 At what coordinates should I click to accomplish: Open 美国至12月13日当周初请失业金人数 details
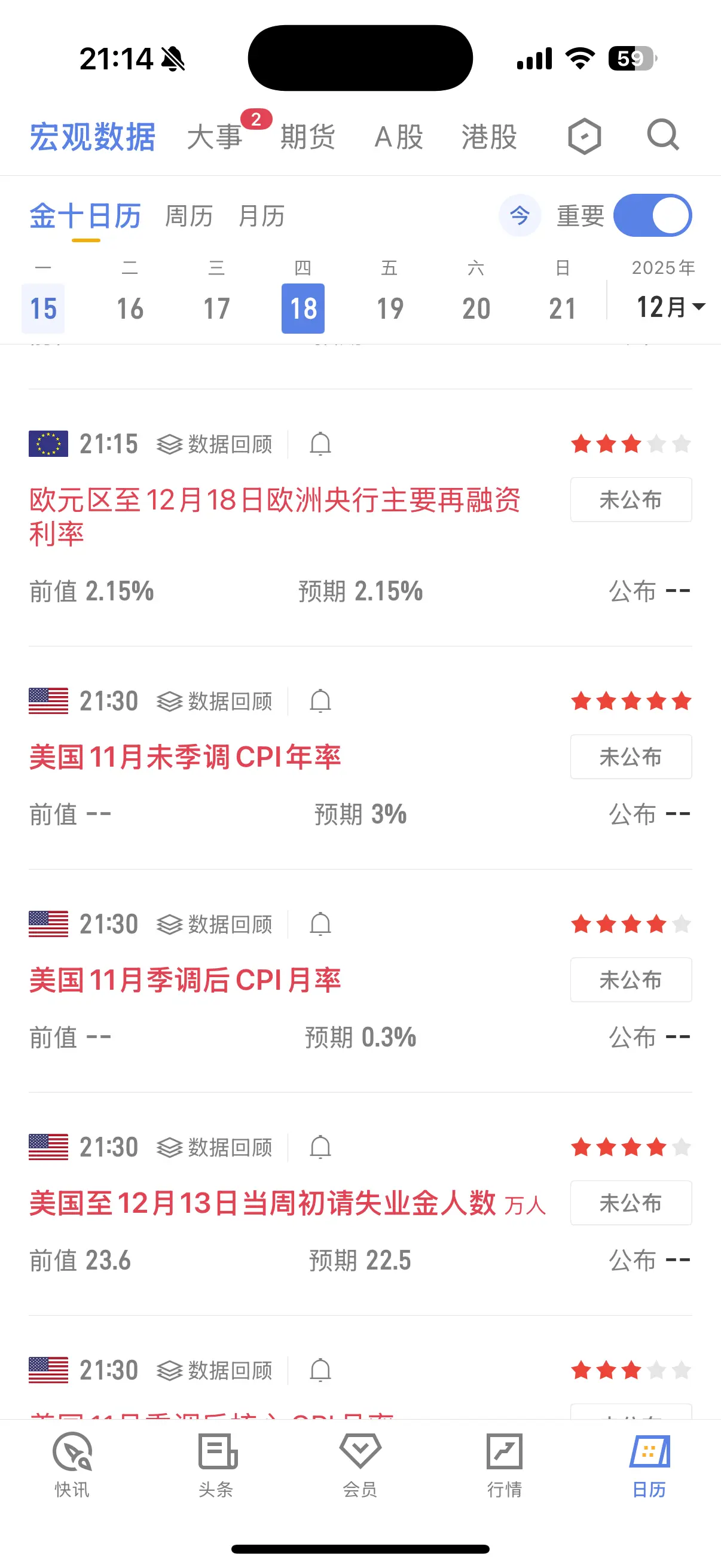click(x=262, y=1203)
